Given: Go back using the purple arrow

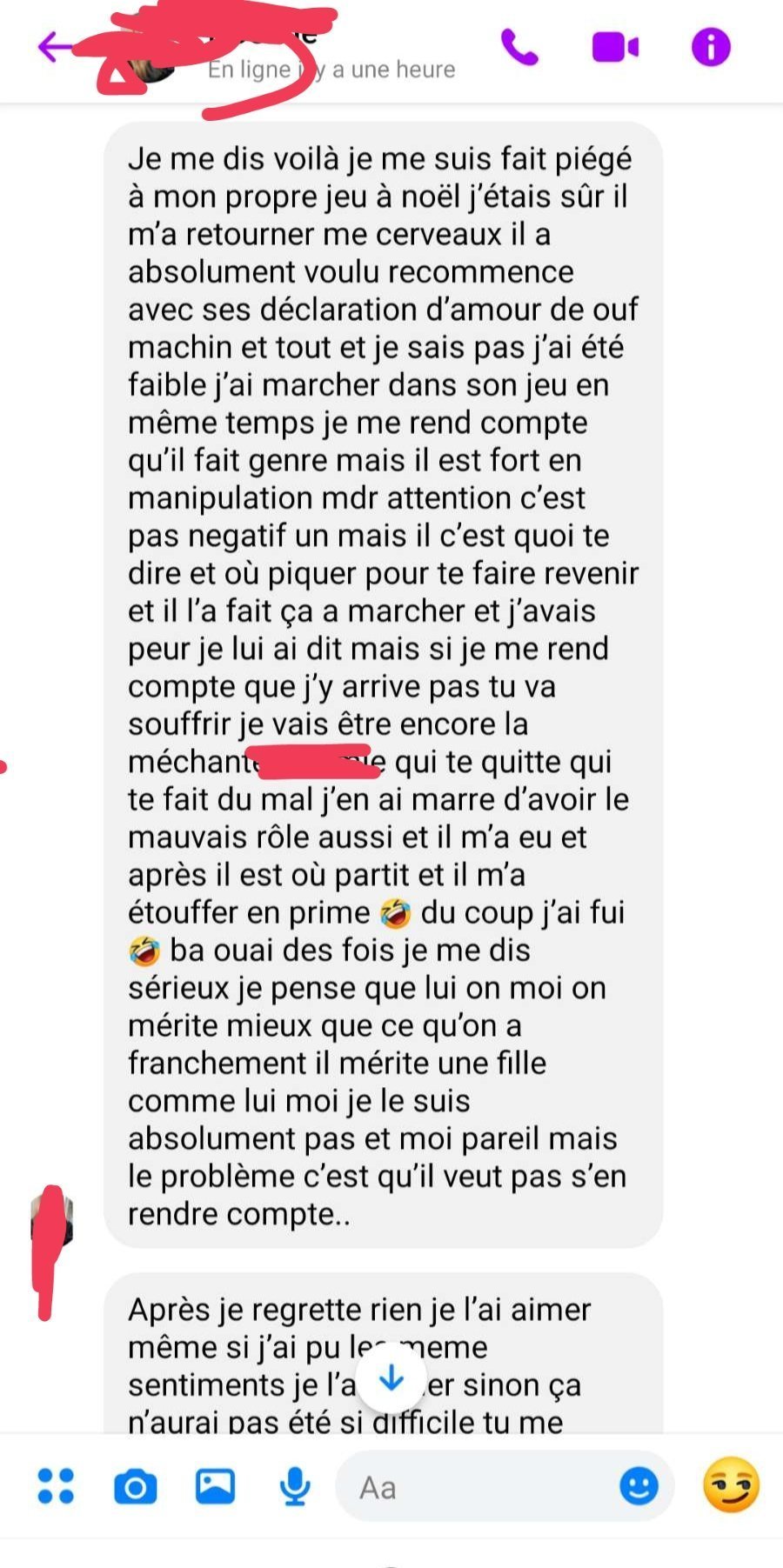Looking at the screenshot, I should pos(54,47).
